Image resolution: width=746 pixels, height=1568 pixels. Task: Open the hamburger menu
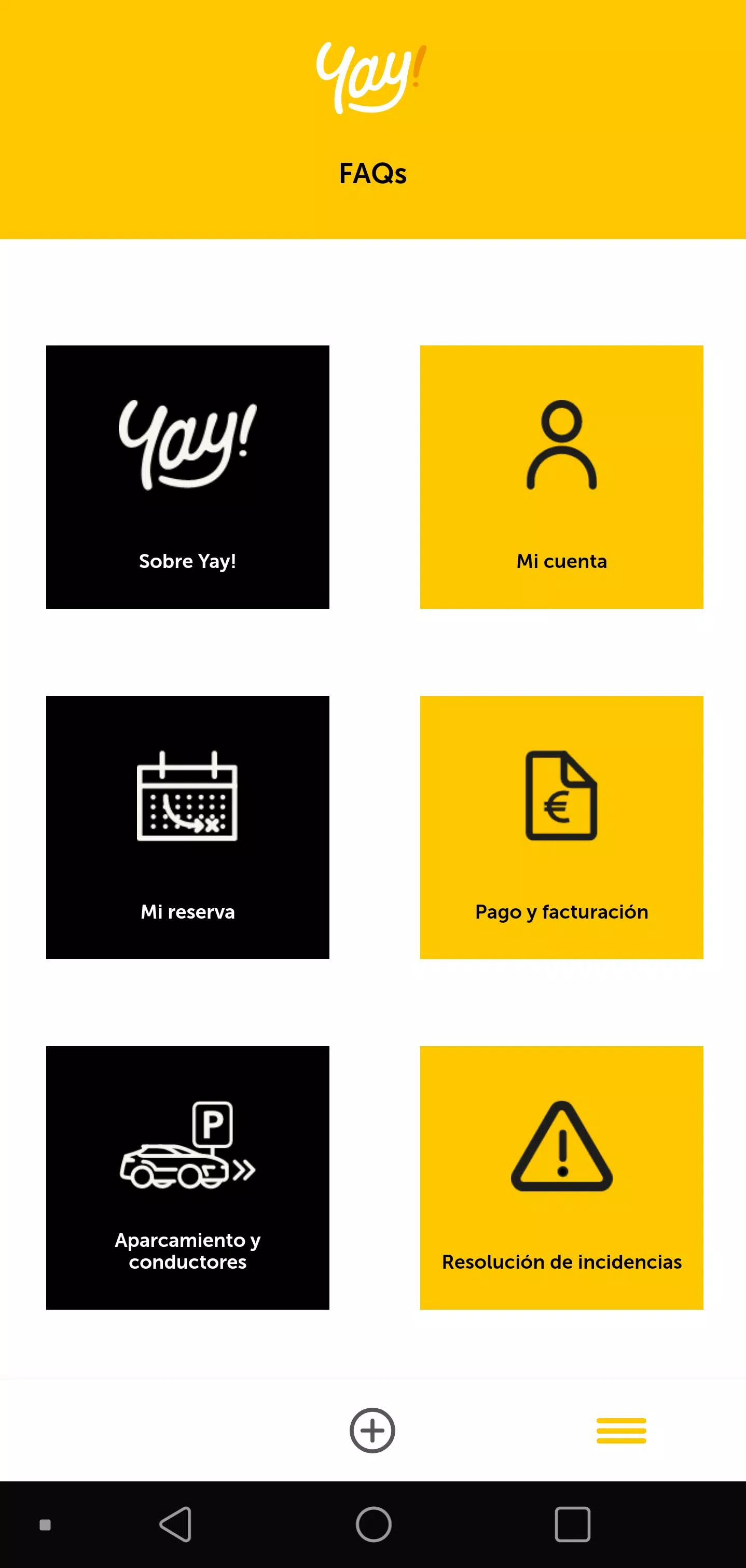pyautogui.click(x=621, y=1431)
